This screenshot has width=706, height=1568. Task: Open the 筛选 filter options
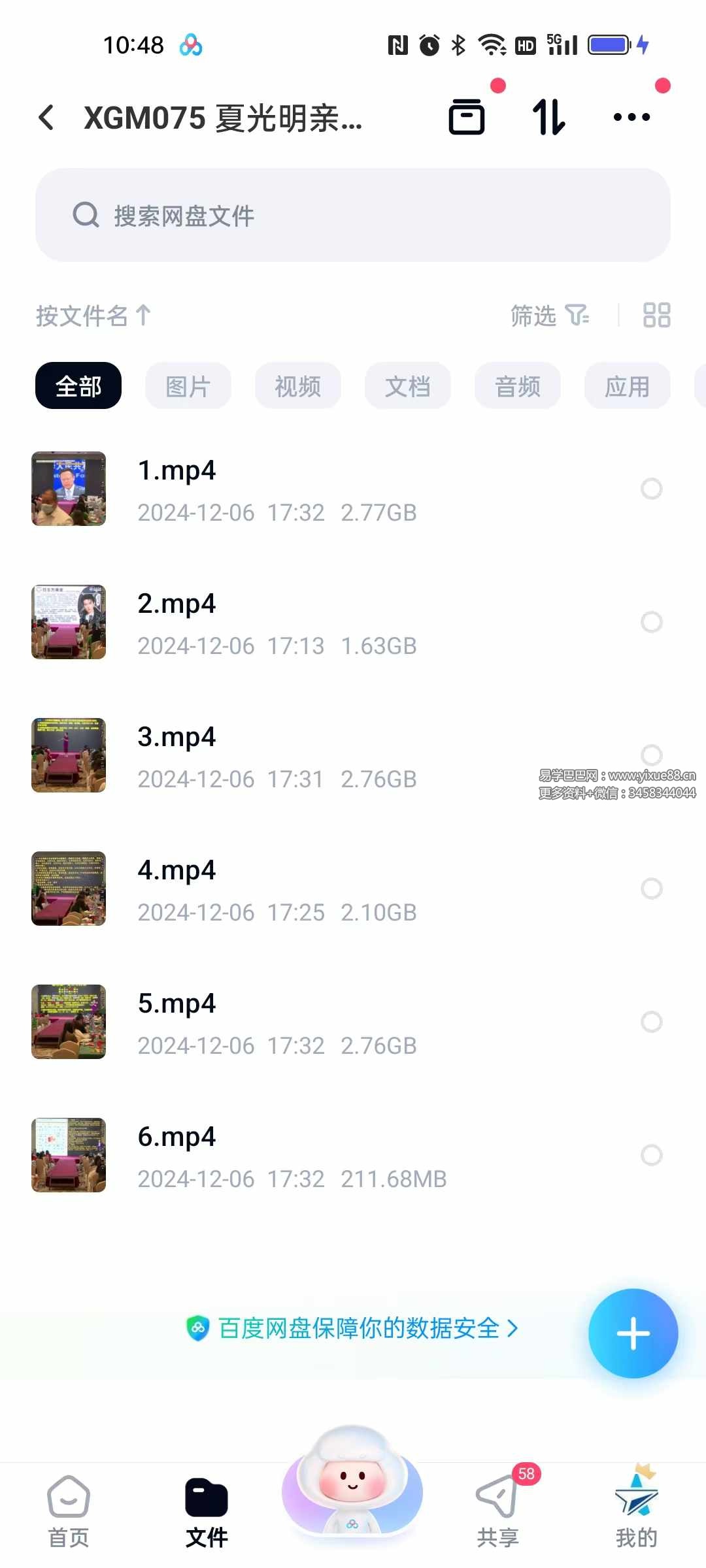[549, 316]
